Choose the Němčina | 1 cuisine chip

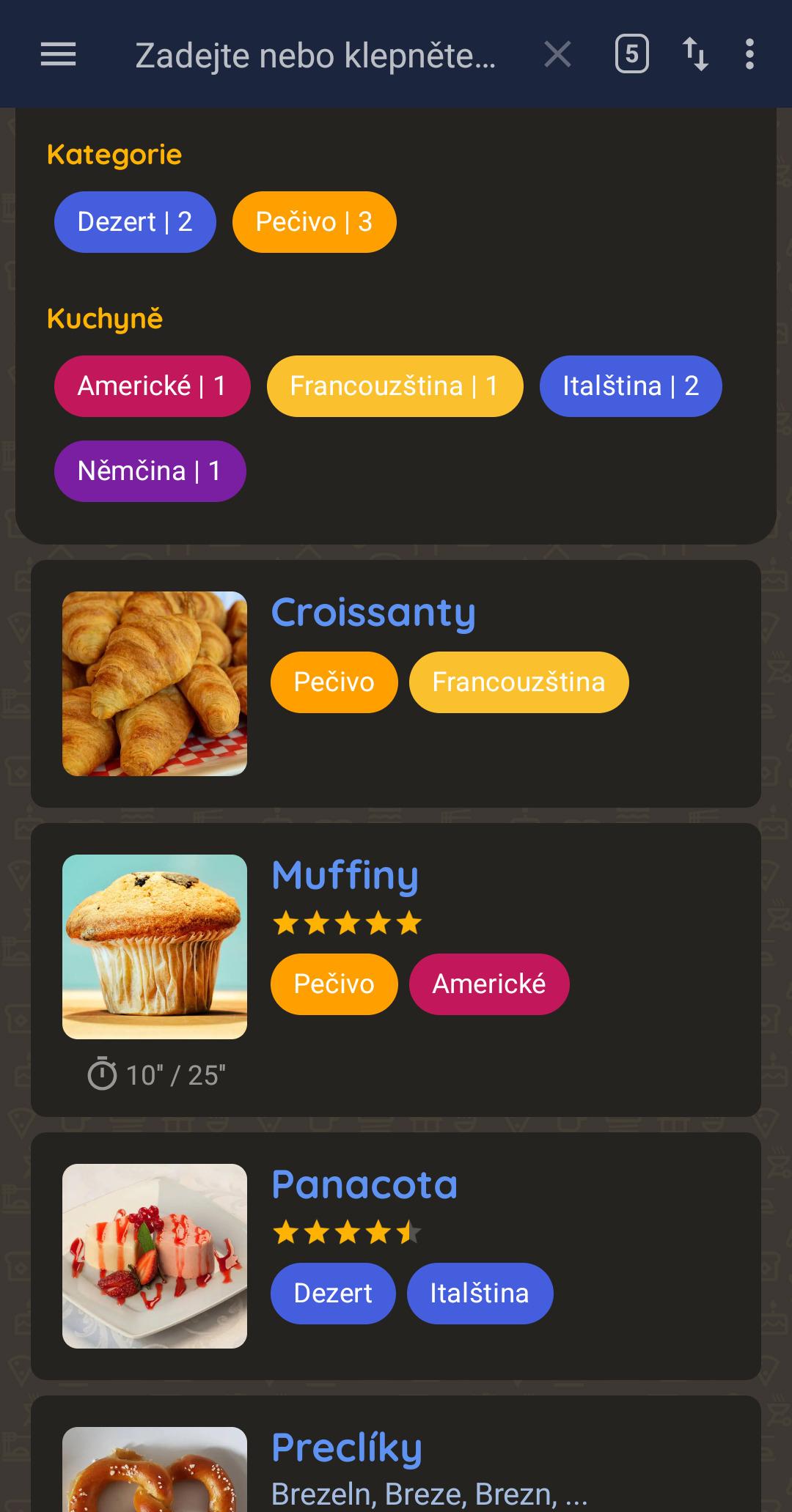pos(150,471)
